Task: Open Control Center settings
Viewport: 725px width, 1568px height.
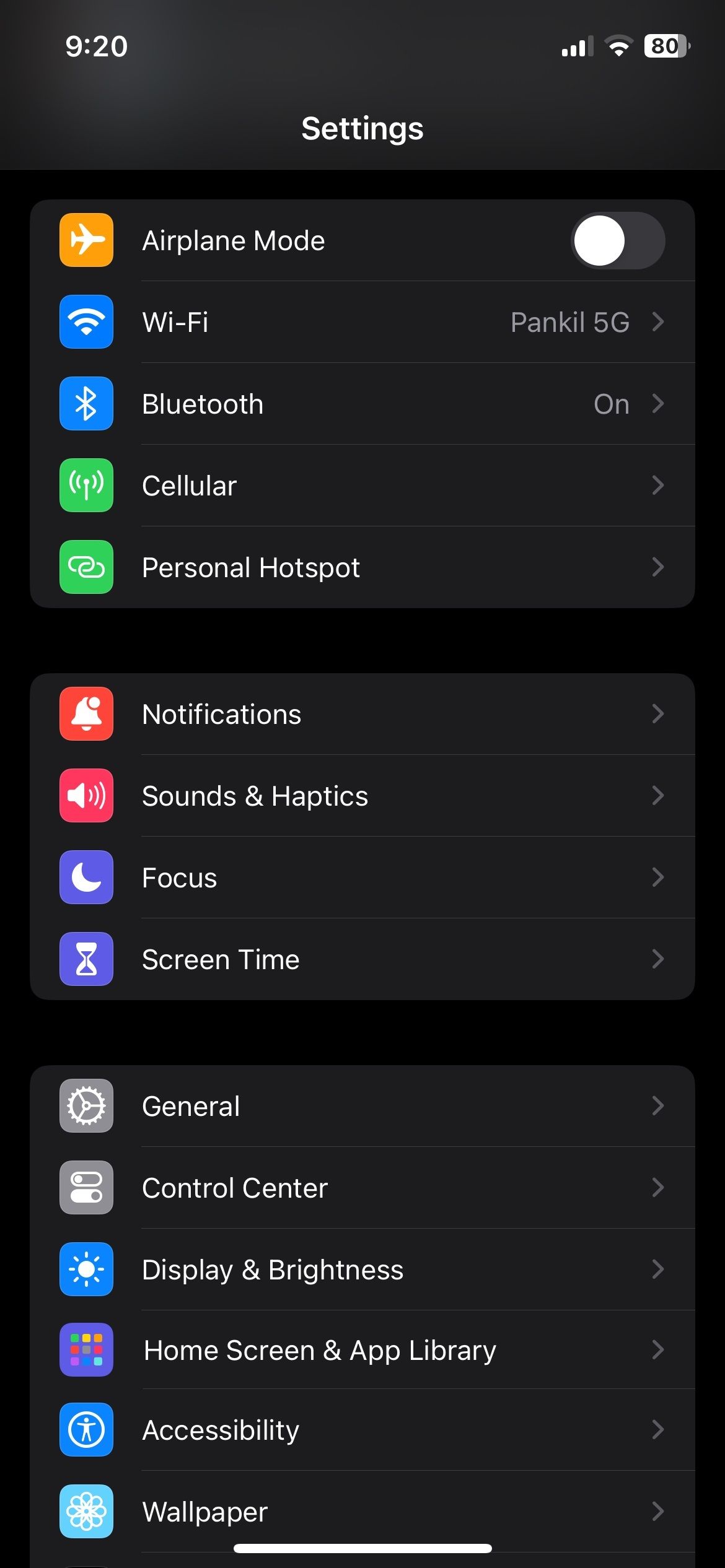Action: coord(362,1187)
